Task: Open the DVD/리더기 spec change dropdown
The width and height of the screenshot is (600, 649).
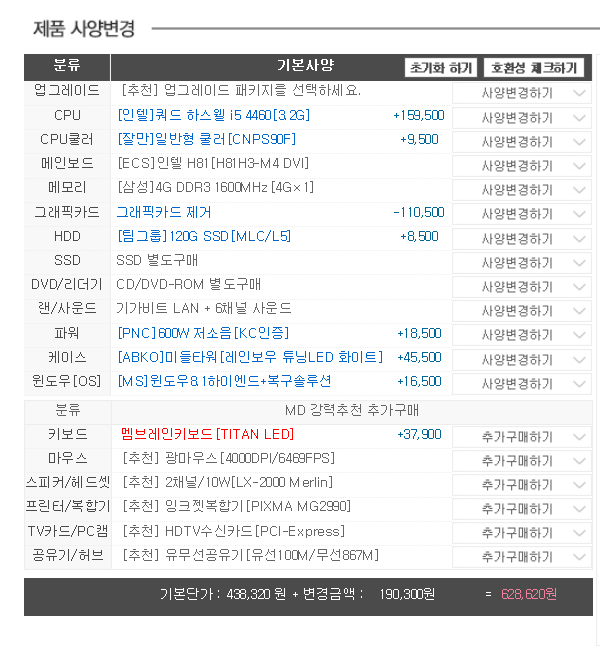Action: (522, 287)
